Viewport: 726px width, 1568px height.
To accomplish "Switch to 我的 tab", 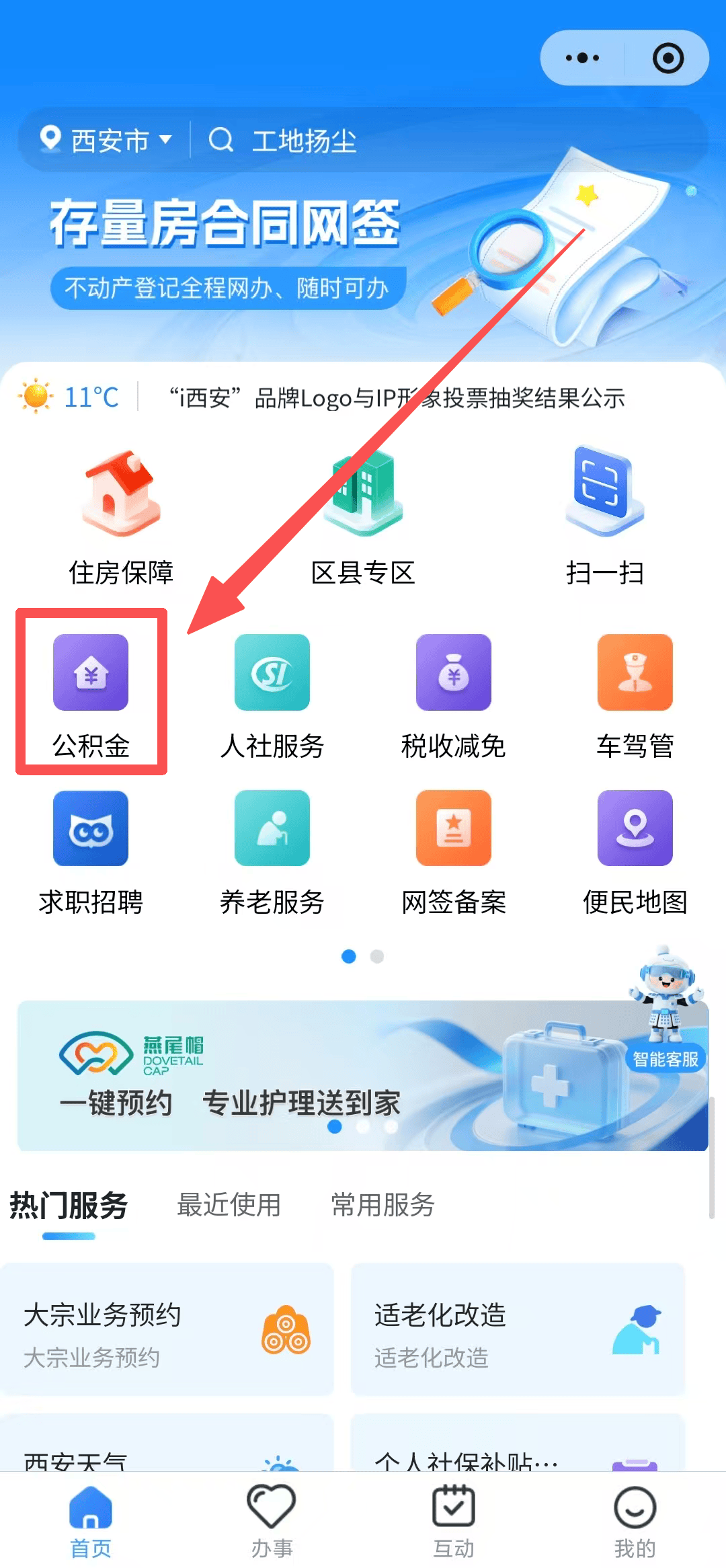I will coord(635,1521).
